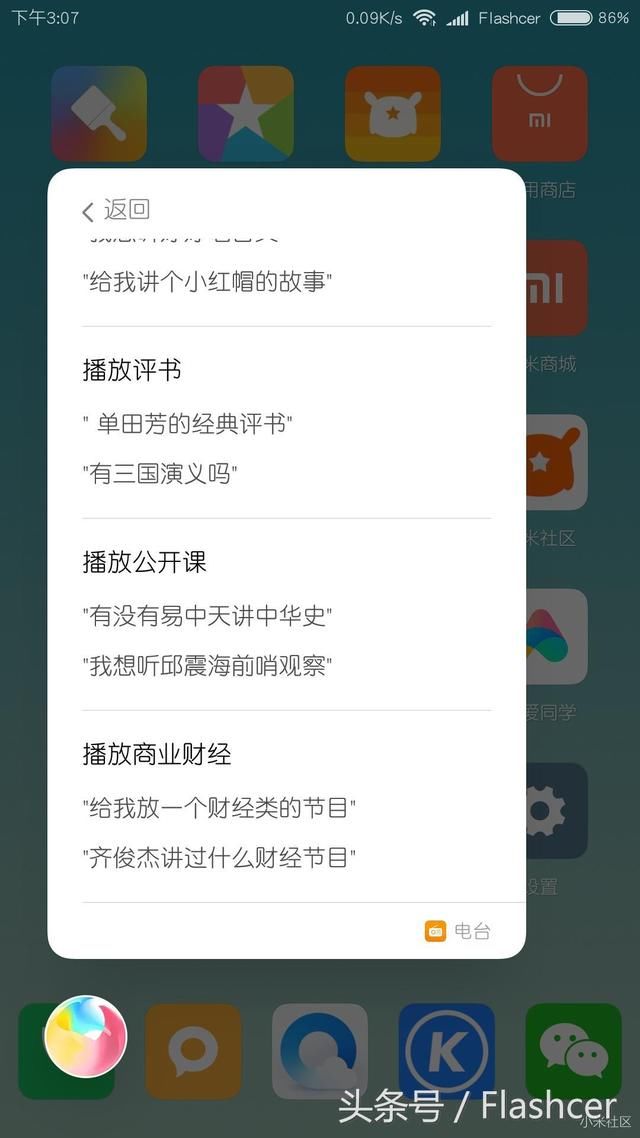Tap the colorful voice assistant orb
Screen dimensions: 640x1138
click(x=86, y=1036)
